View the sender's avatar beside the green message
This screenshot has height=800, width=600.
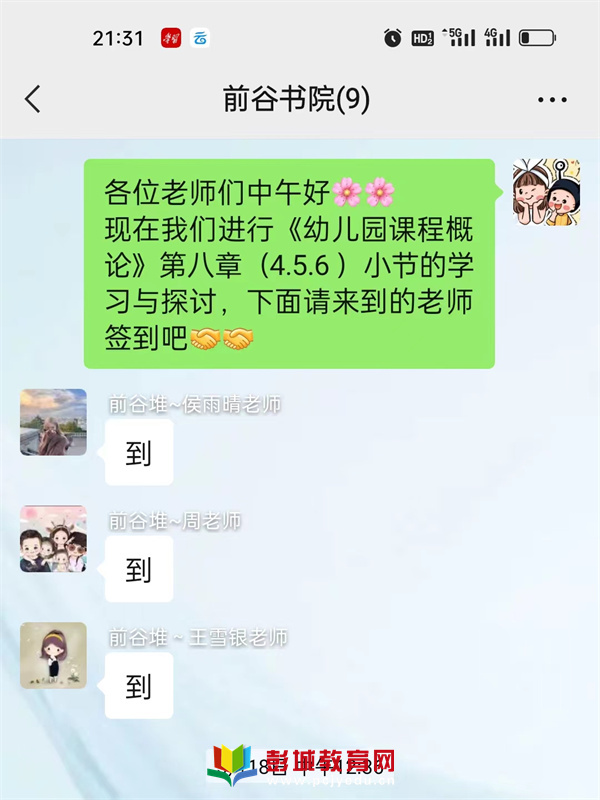[546, 192]
